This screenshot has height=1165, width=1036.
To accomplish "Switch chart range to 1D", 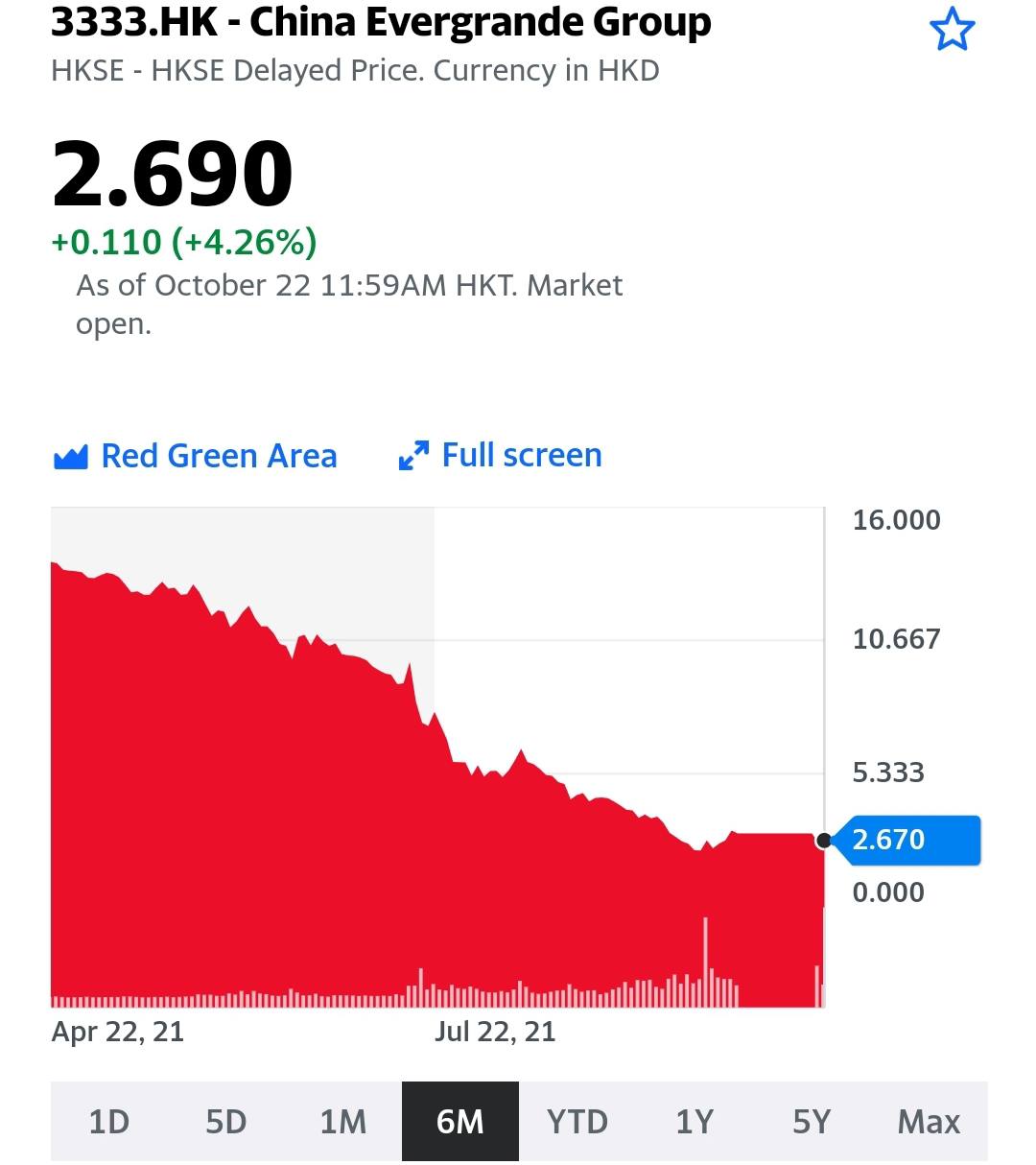I will click(x=109, y=1121).
